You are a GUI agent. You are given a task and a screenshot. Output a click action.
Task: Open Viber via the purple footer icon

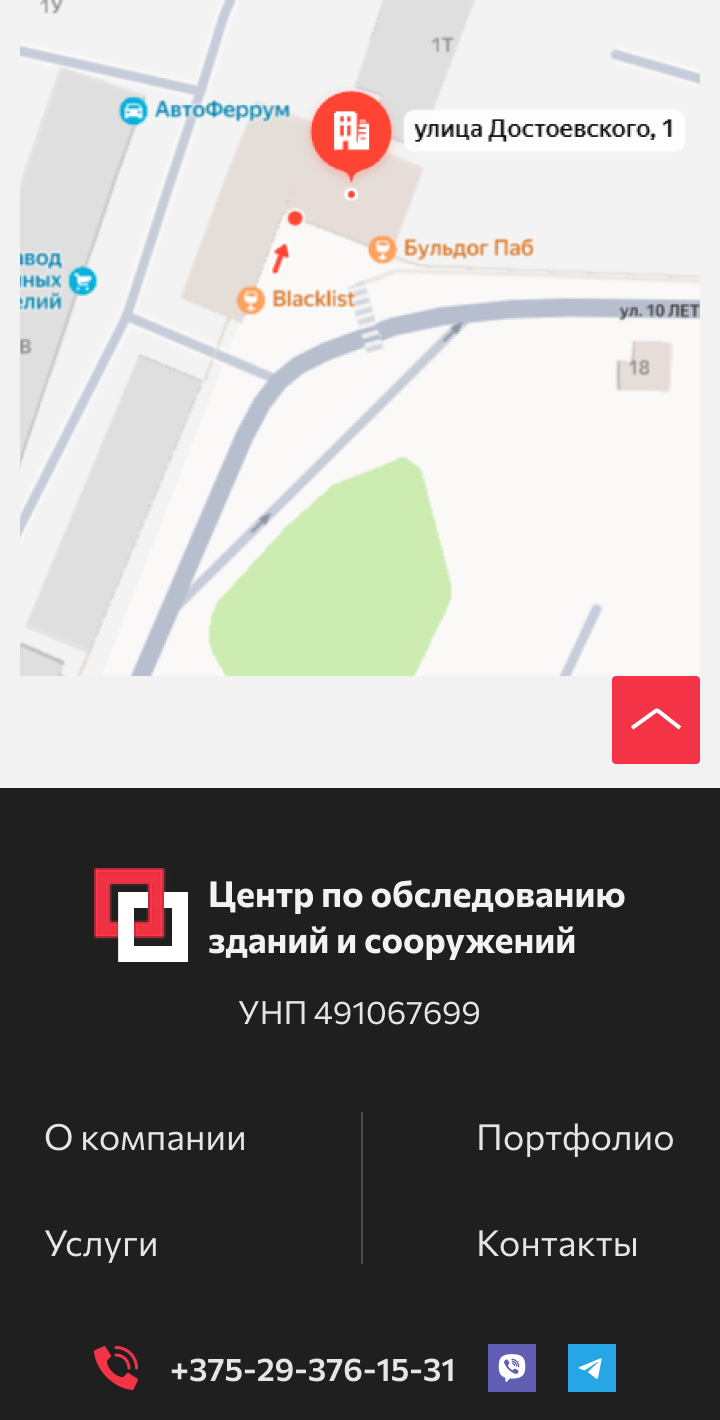coord(511,1367)
